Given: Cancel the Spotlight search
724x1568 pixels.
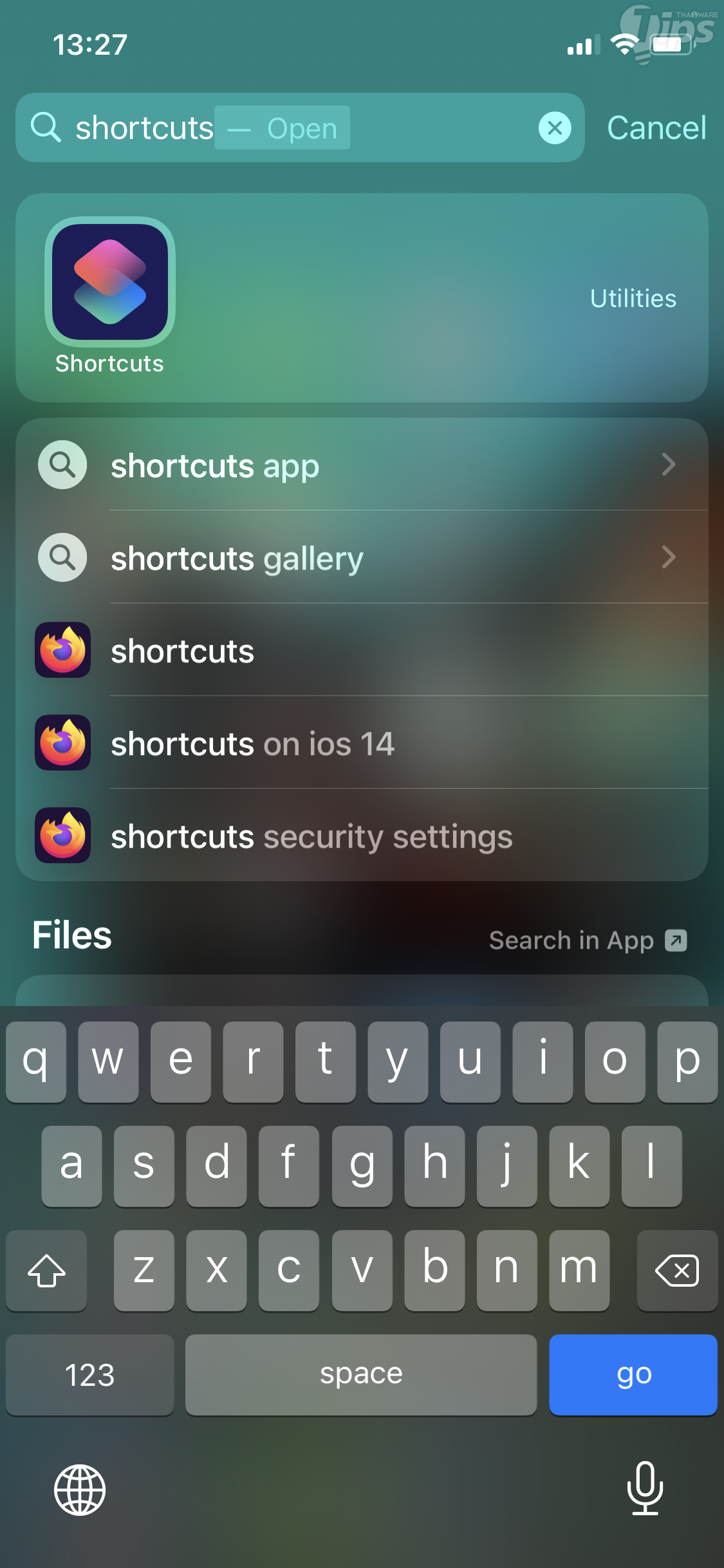Looking at the screenshot, I should click(x=656, y=128).
